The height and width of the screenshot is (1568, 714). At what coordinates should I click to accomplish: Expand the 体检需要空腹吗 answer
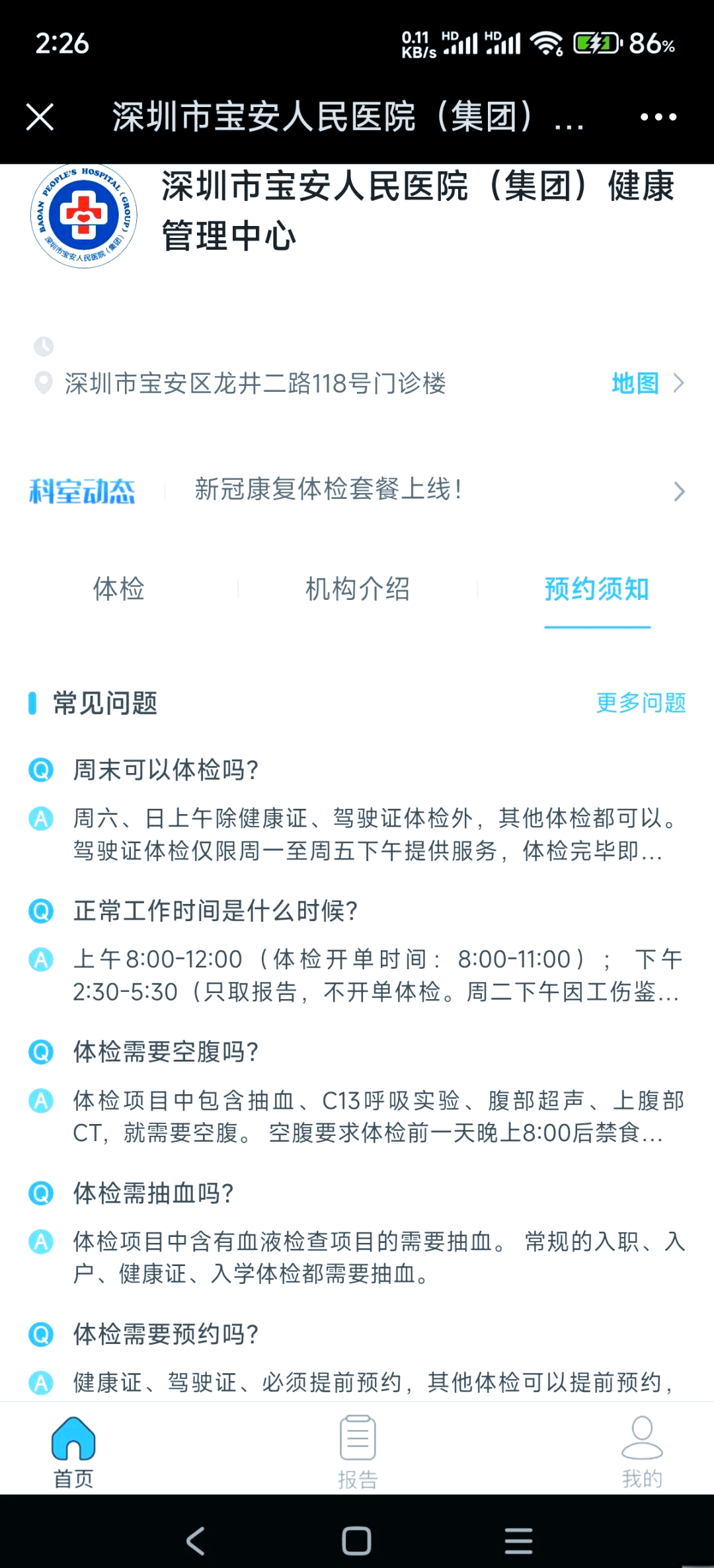(378, 1117)
